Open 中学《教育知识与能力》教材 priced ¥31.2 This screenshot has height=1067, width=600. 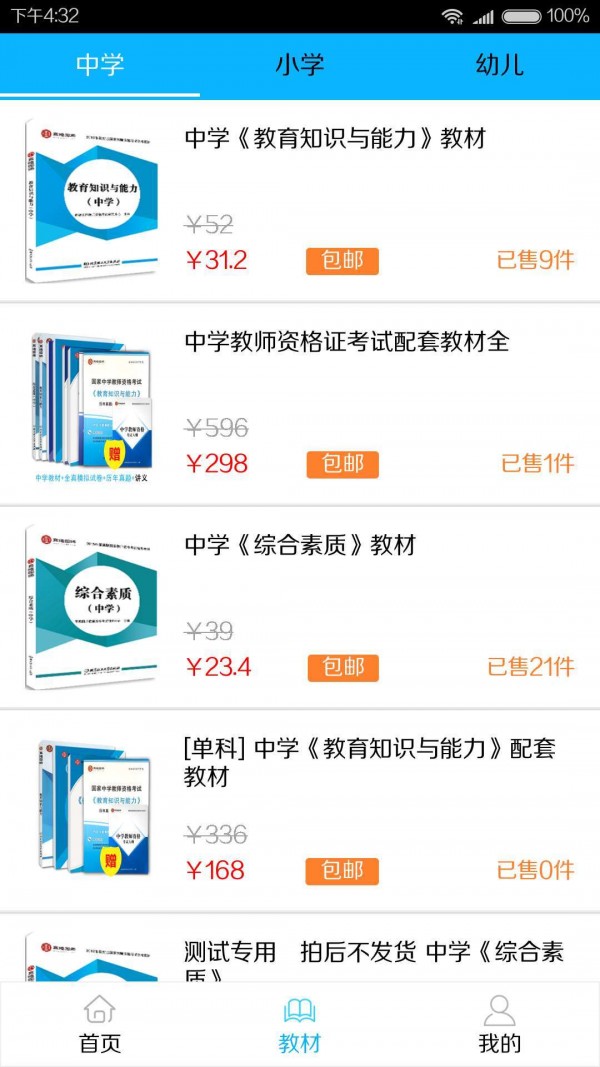click(335, 139)
